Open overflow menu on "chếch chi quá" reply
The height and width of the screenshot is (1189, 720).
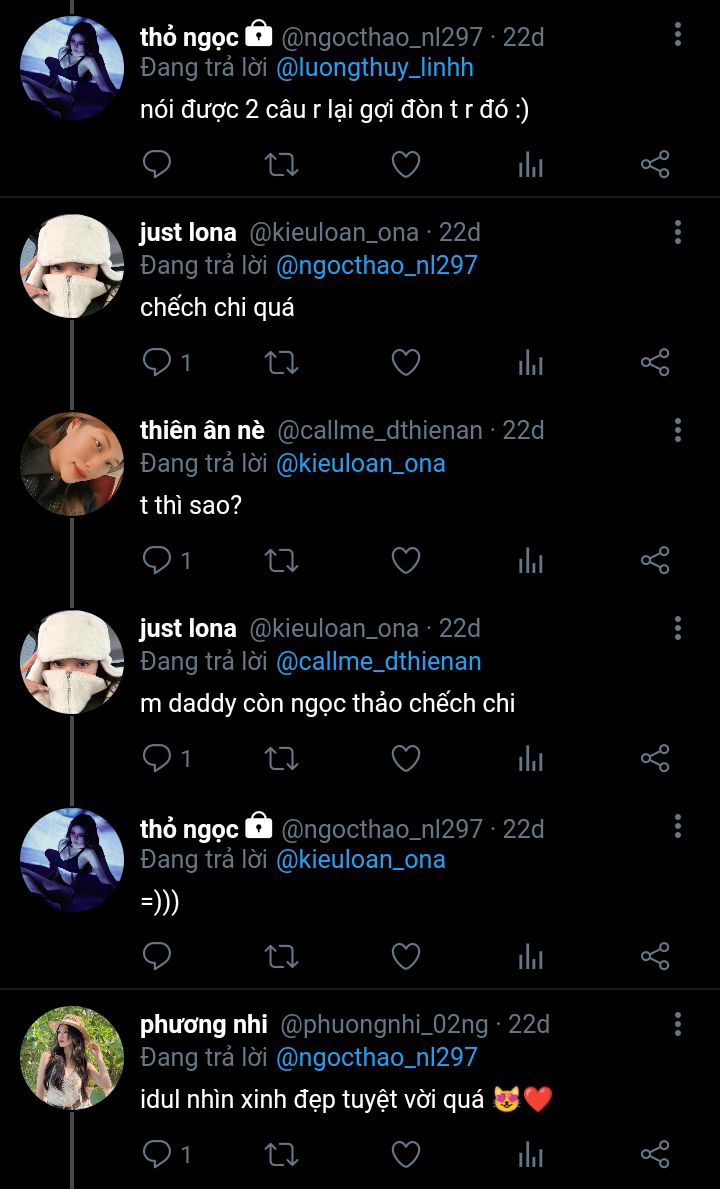tap(678, 234)
